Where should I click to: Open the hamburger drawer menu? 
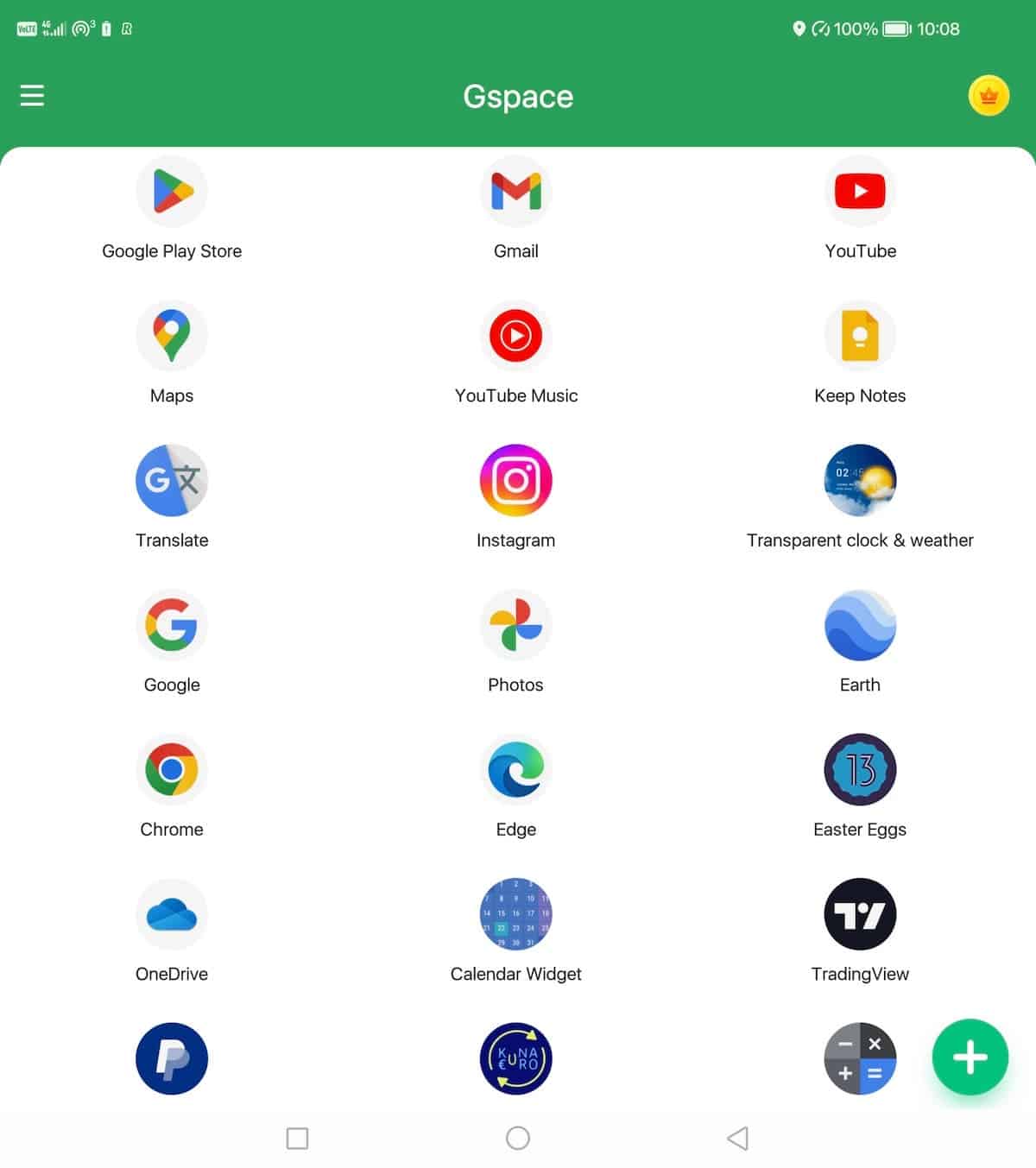pos(32,95)
